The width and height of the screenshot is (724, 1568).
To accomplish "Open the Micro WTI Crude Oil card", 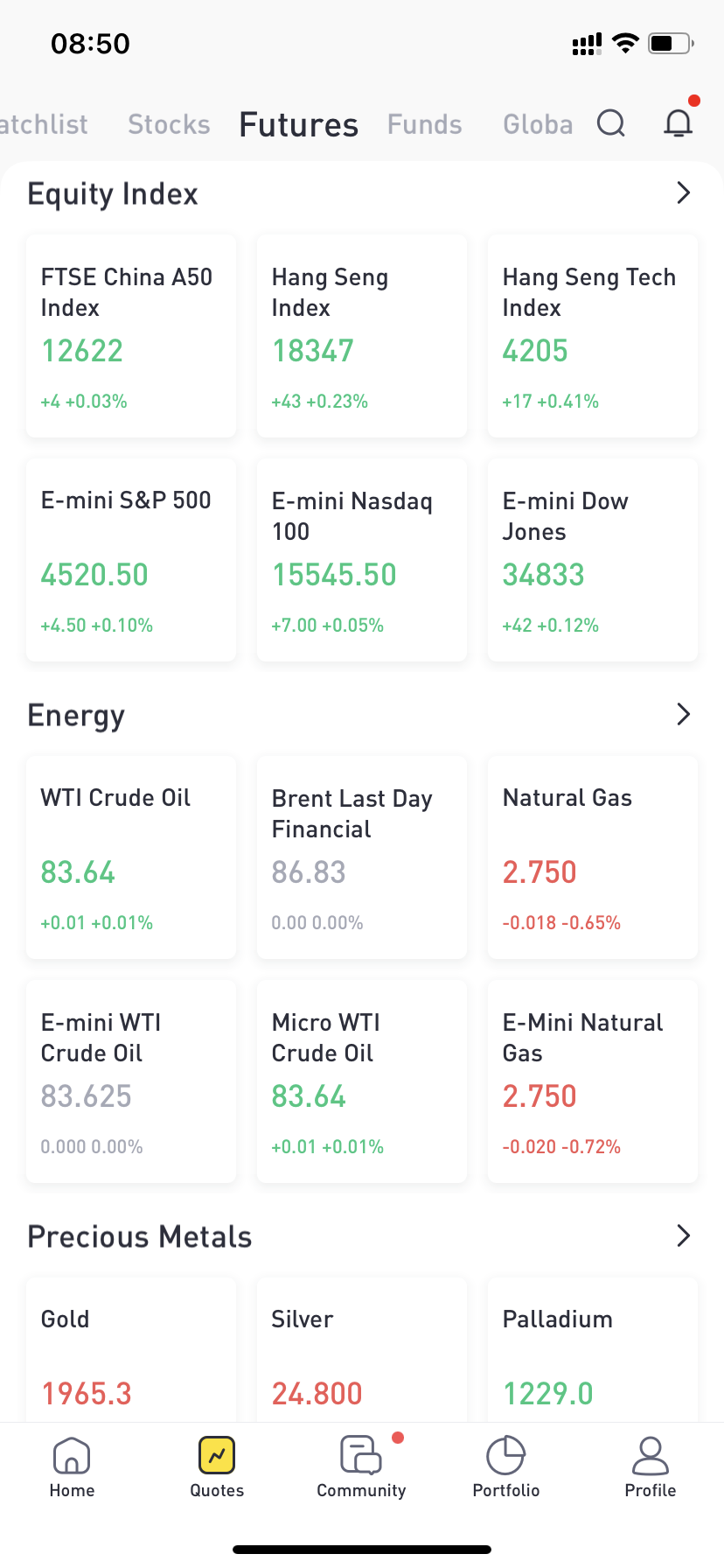I will click(362, 1081).
